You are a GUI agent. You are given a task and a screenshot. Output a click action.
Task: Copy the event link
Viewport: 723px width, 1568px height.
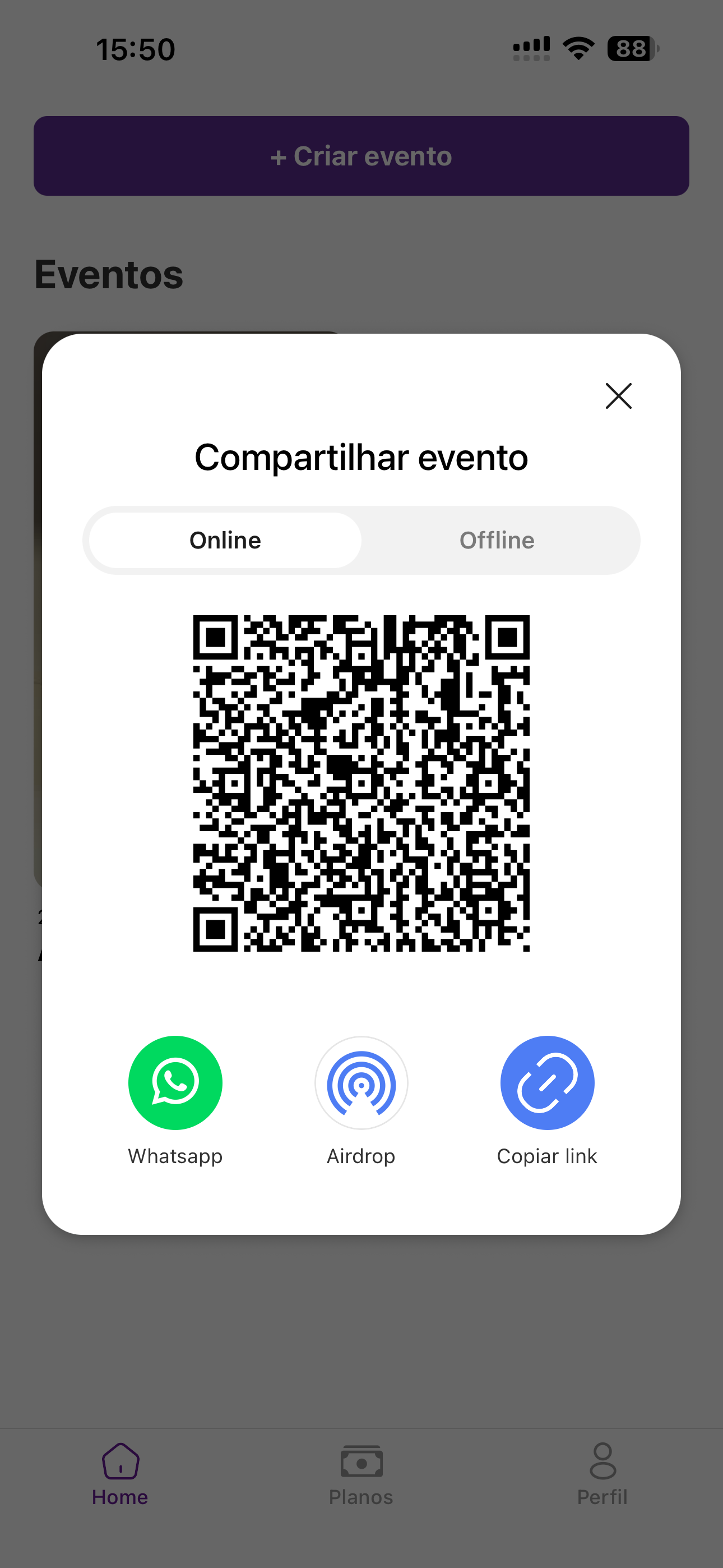(x=546, y=1082)
